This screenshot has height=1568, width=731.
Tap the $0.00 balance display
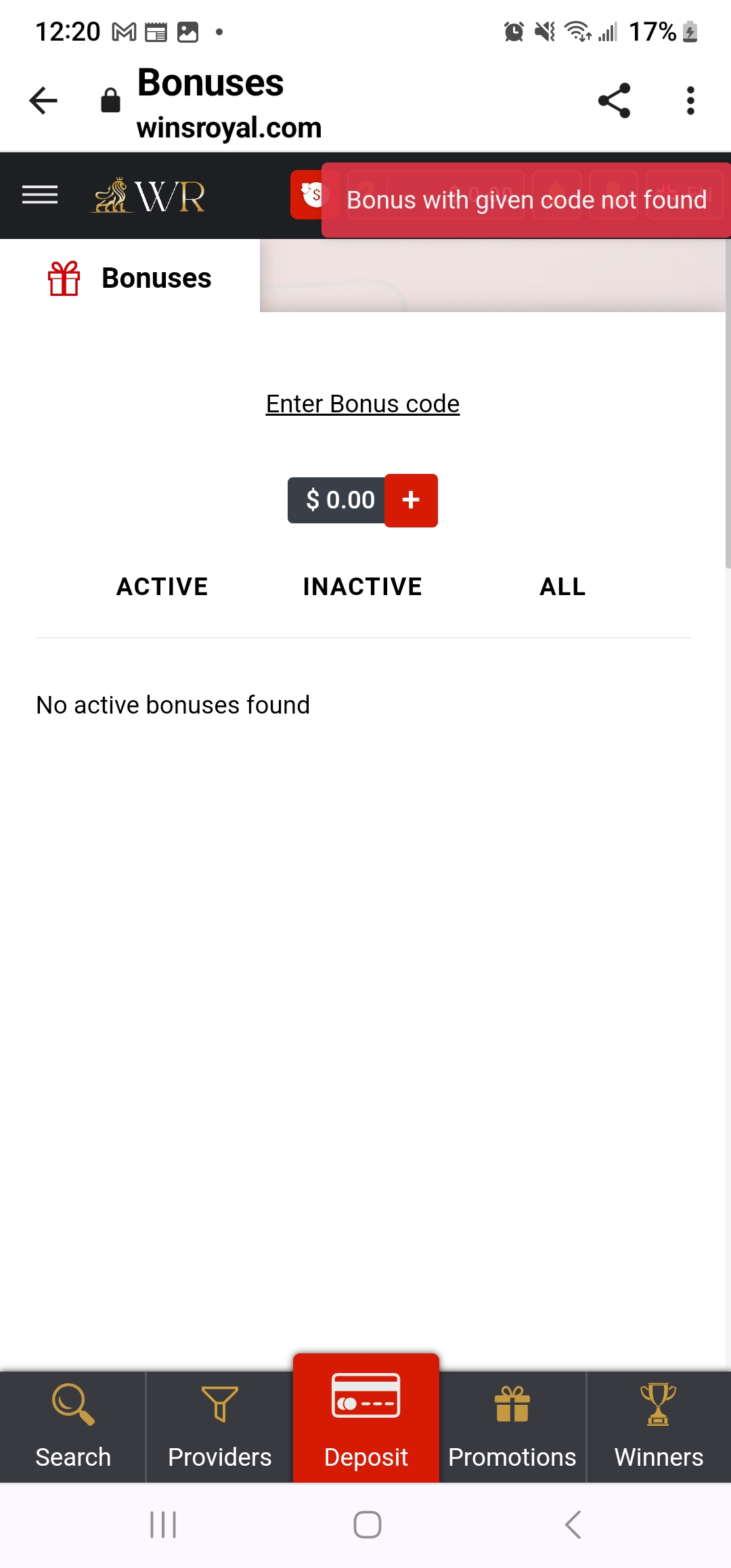(336, 500)
